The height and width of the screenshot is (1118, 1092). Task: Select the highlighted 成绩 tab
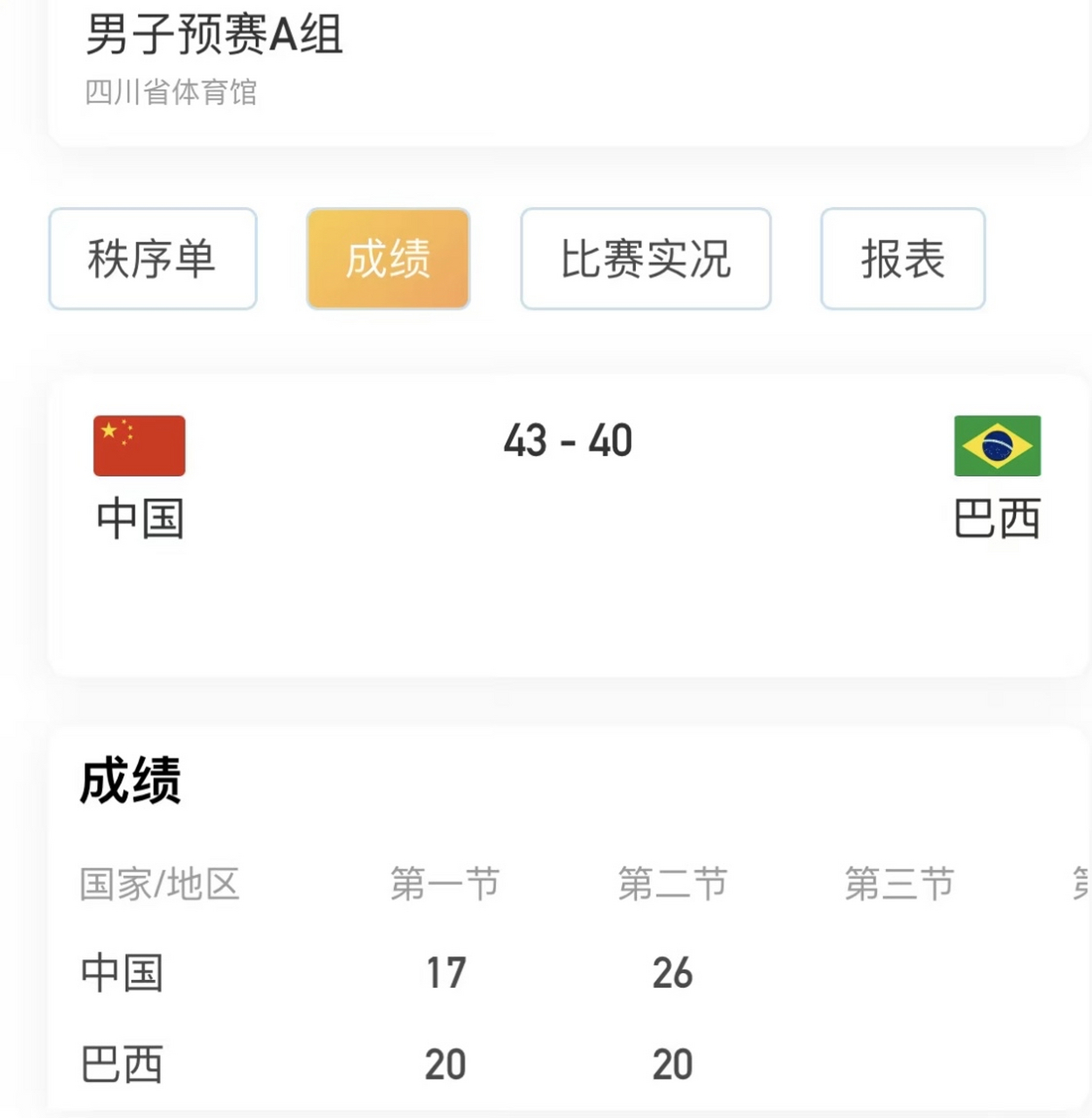(x=387, y=259)
